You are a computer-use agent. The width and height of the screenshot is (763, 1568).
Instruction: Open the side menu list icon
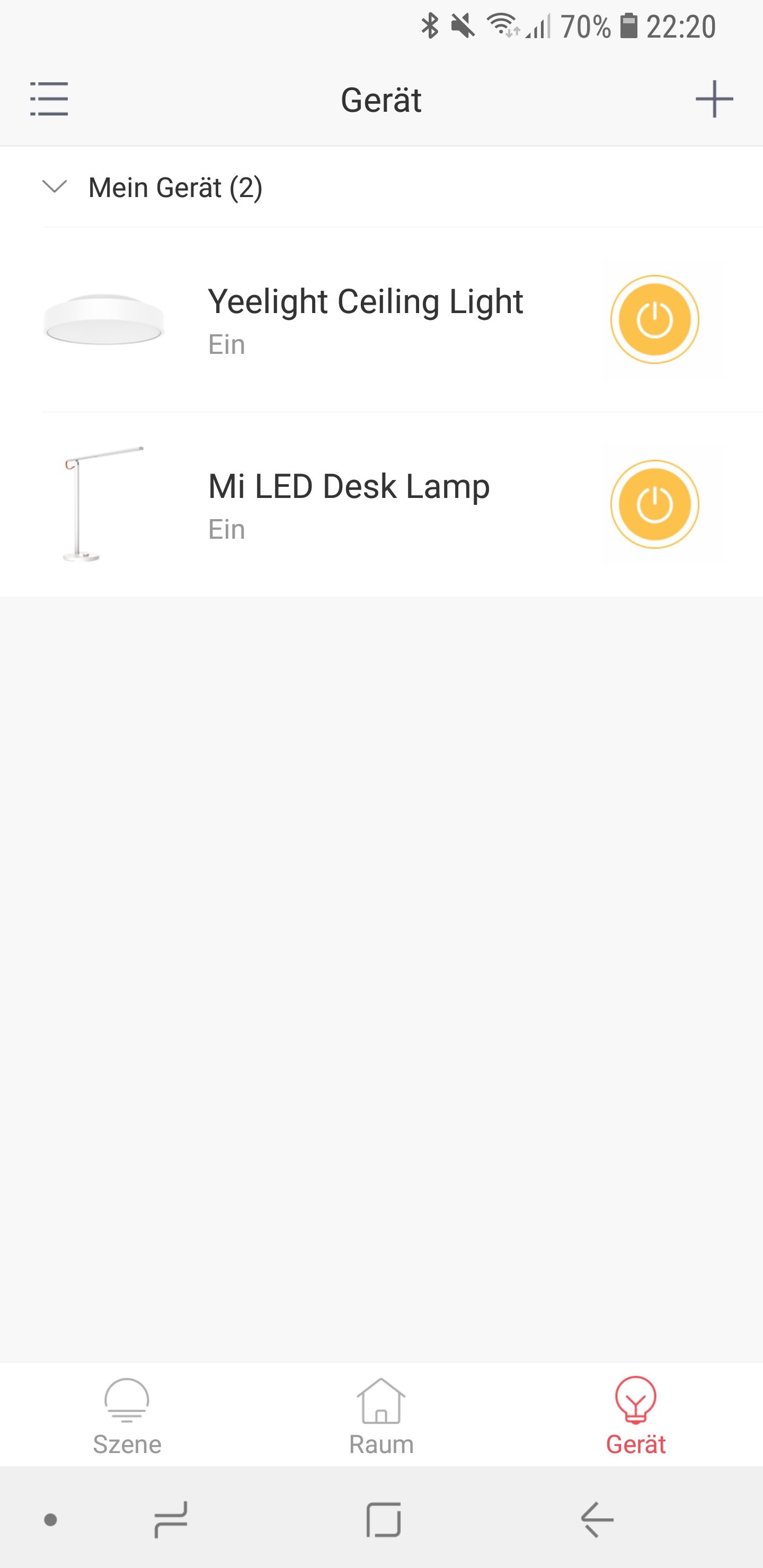(49, 99)
